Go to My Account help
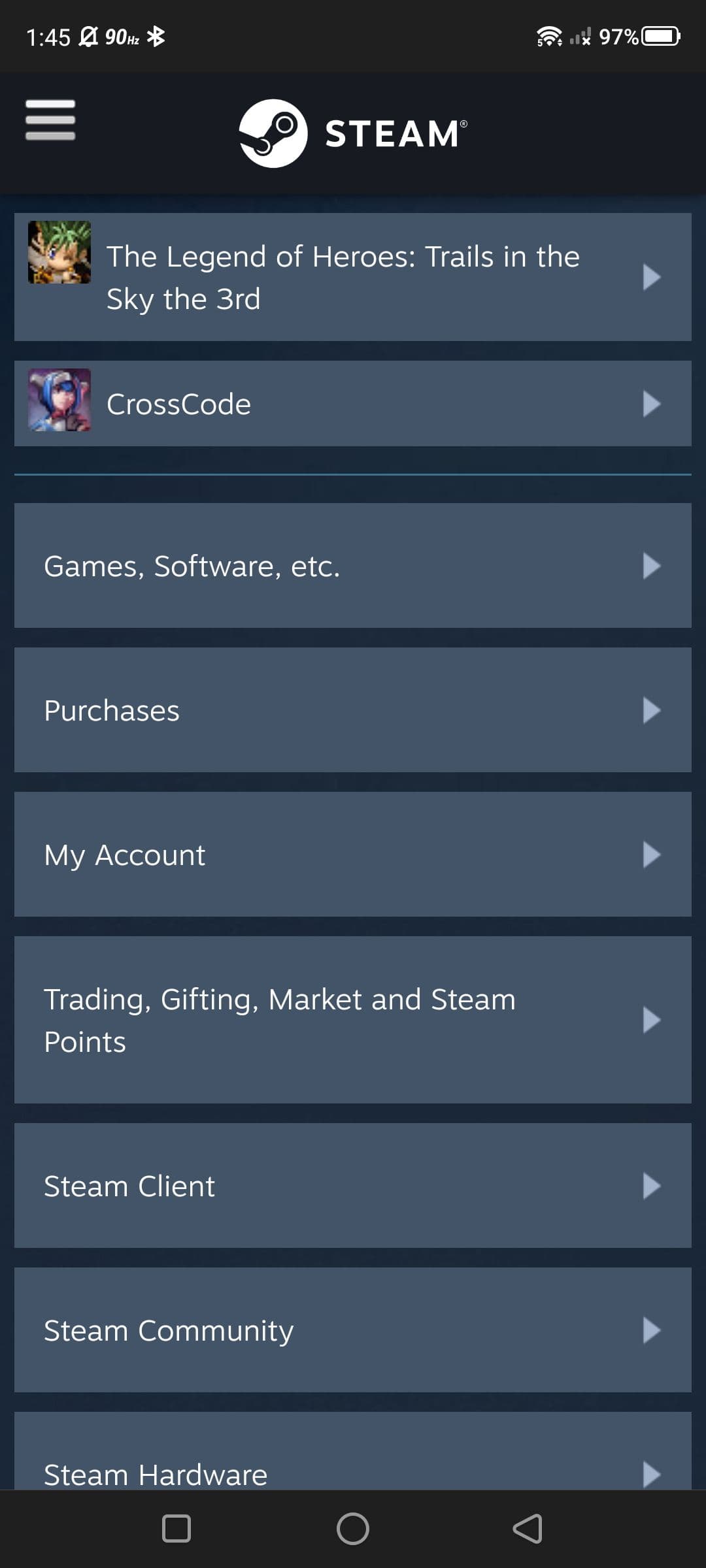This screenshot has width=706, height=1568. 353,855
